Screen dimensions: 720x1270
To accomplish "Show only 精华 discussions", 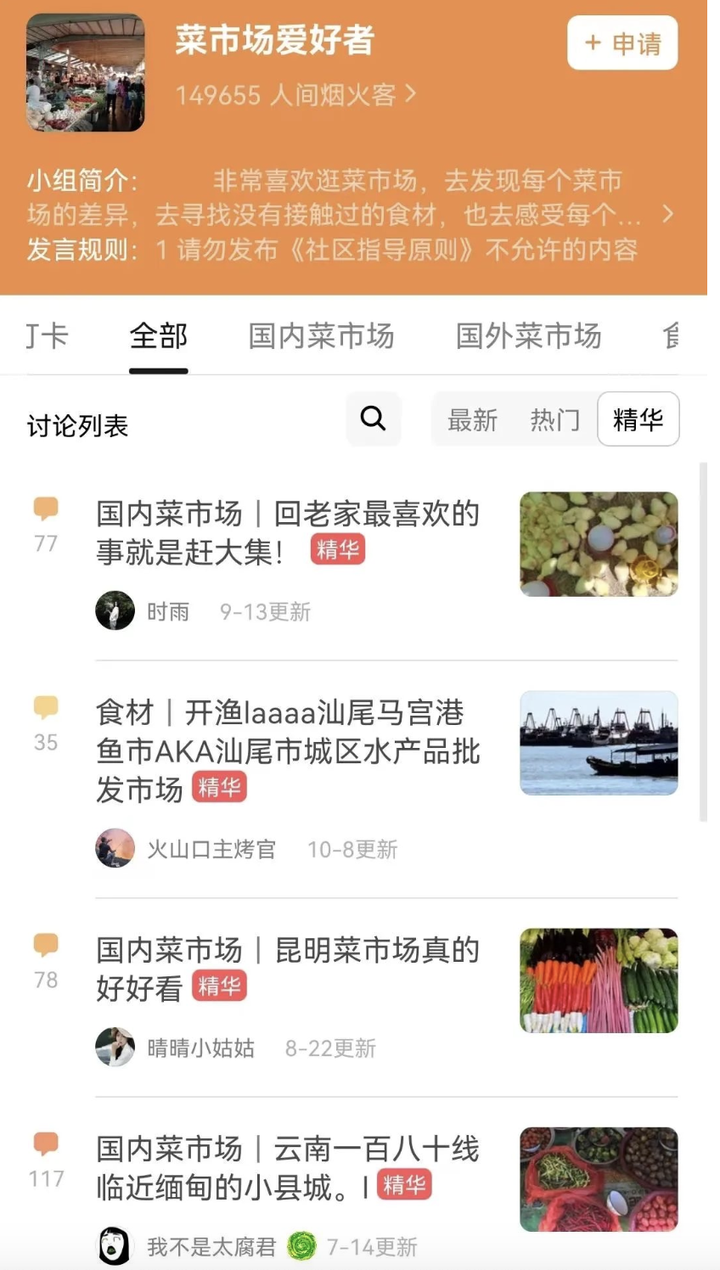I will 638,420.
